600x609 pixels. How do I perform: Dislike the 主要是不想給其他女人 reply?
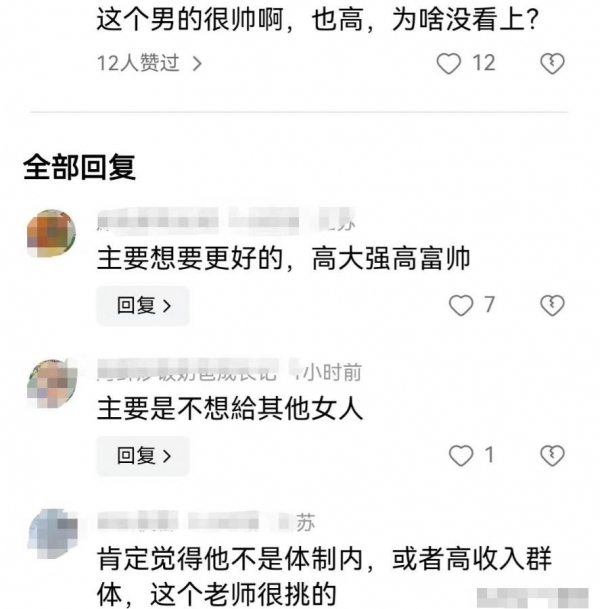[552, 456]
